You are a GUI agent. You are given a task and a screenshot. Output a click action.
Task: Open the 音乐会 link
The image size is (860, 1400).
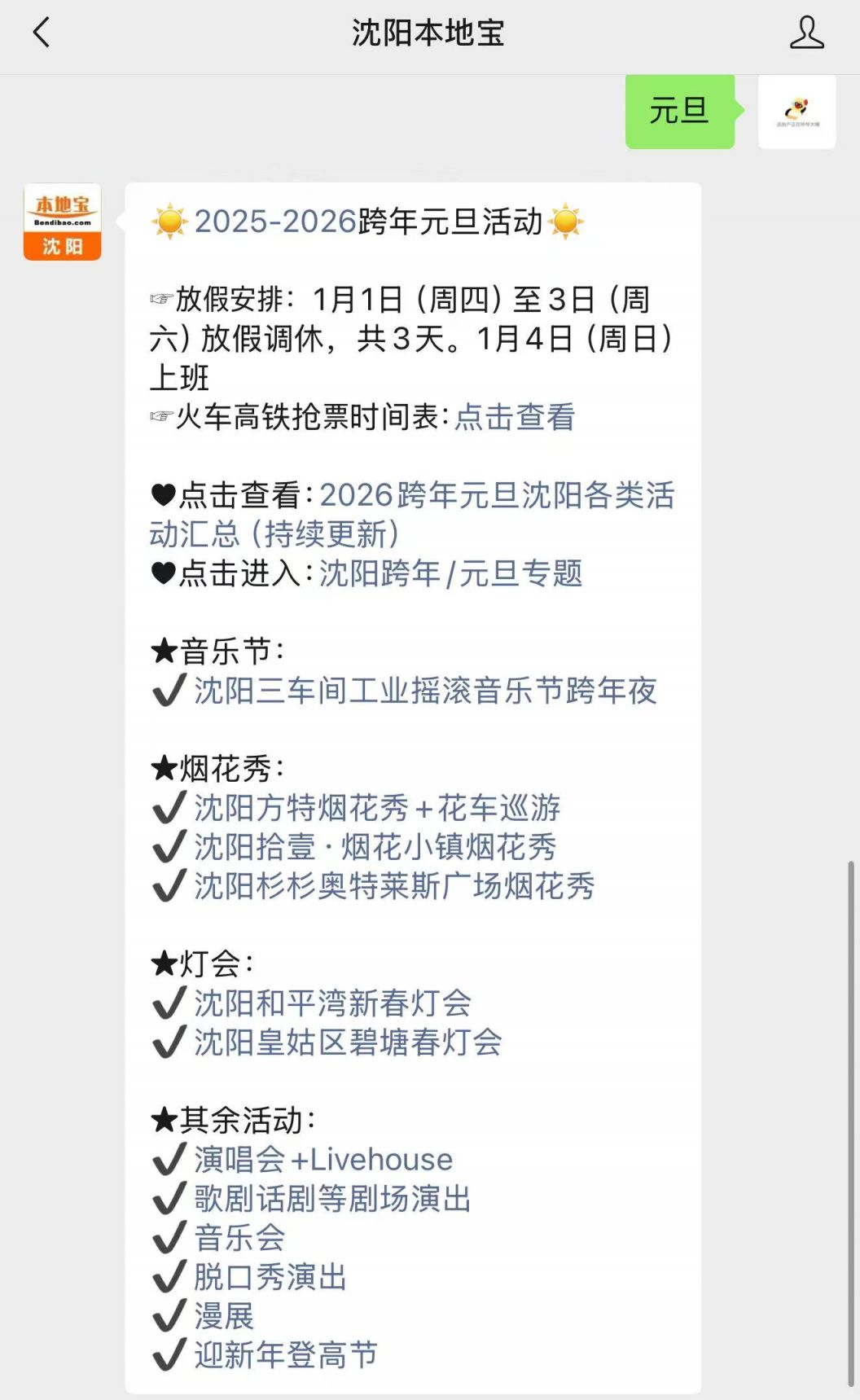[x=239, y=1238]
